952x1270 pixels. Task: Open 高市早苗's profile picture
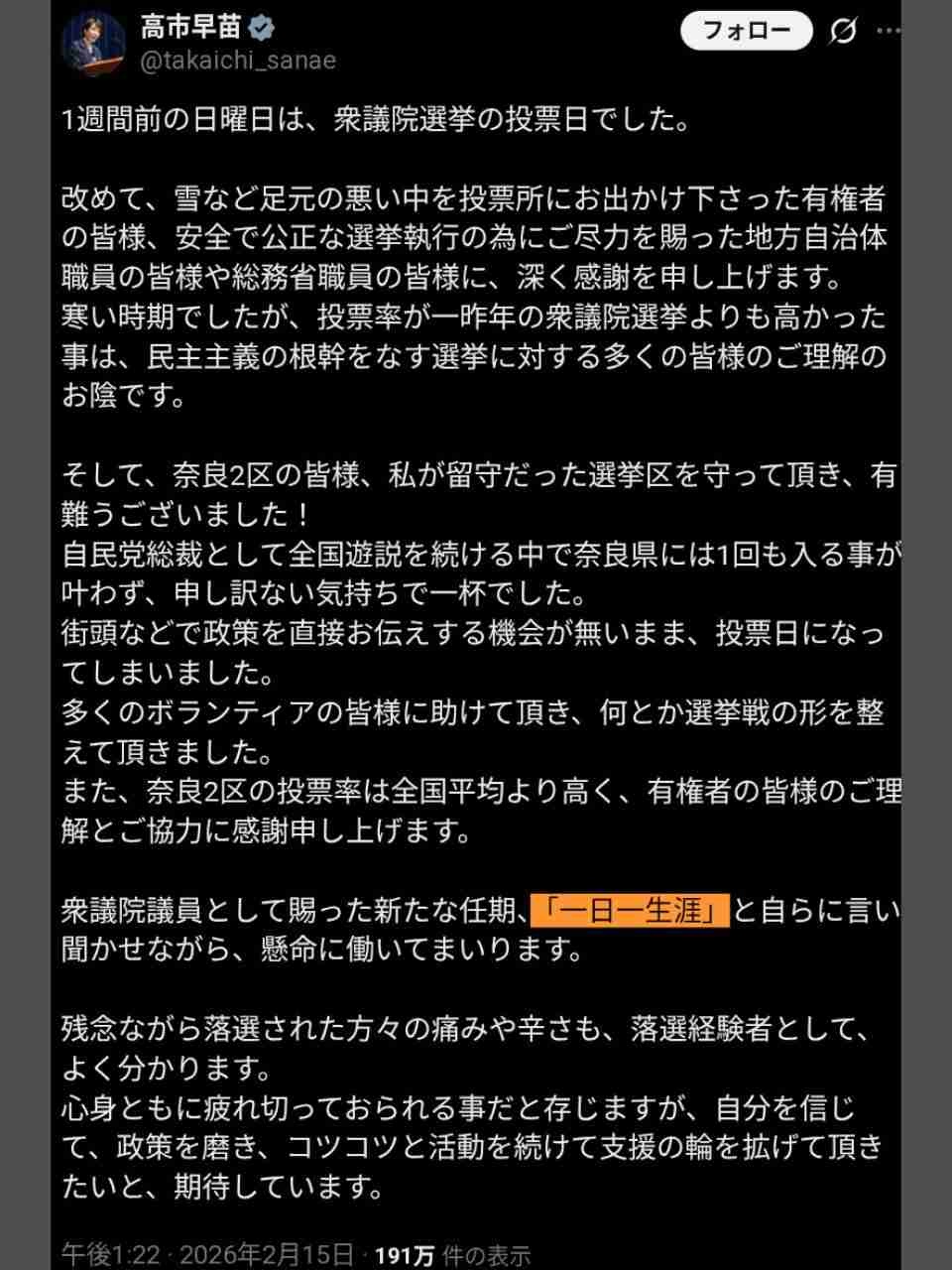[x=94, y=45]
